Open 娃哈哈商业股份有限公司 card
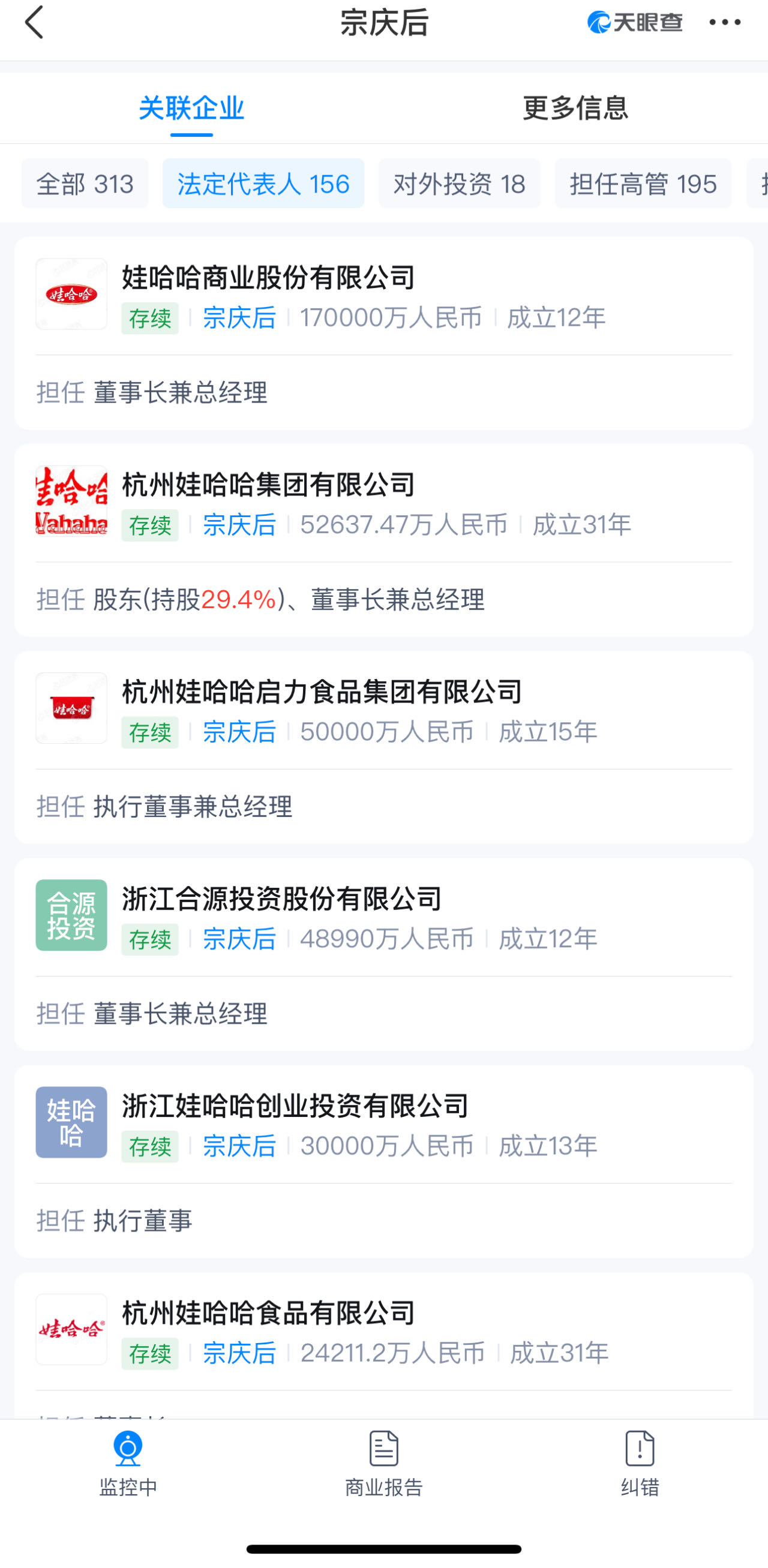 (383, 334)
